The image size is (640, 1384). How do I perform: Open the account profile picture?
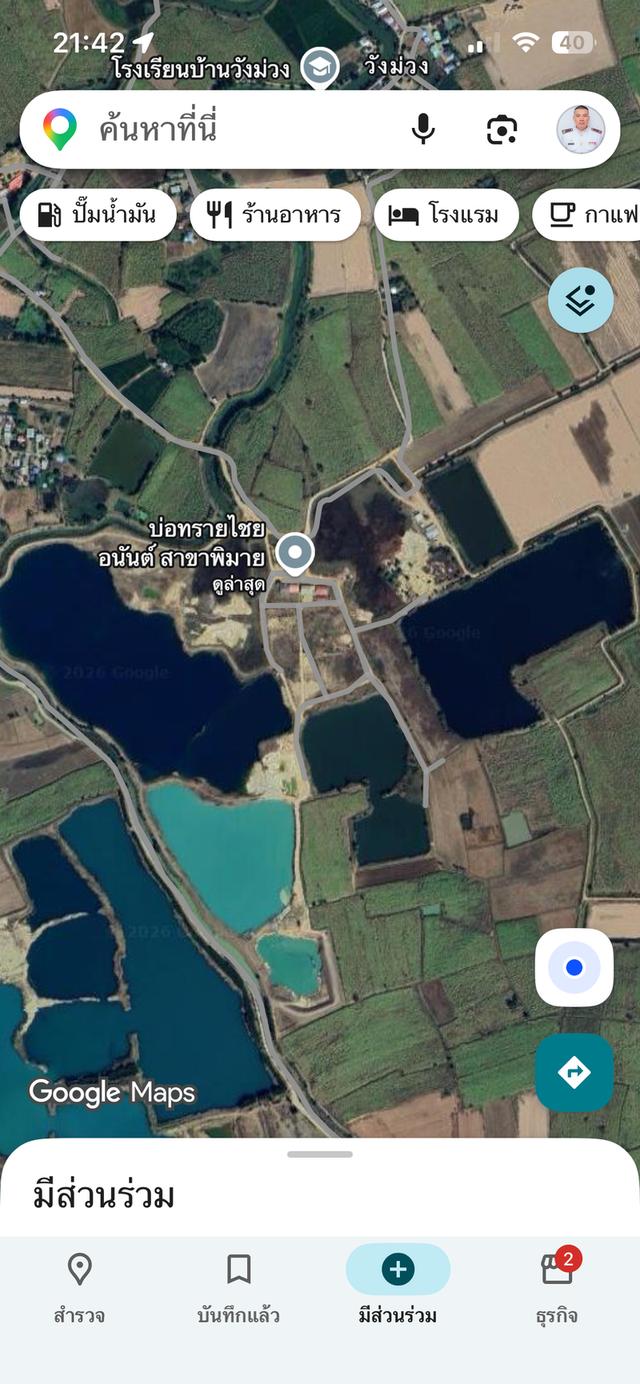pyautogui.click(x=580, y=129)
